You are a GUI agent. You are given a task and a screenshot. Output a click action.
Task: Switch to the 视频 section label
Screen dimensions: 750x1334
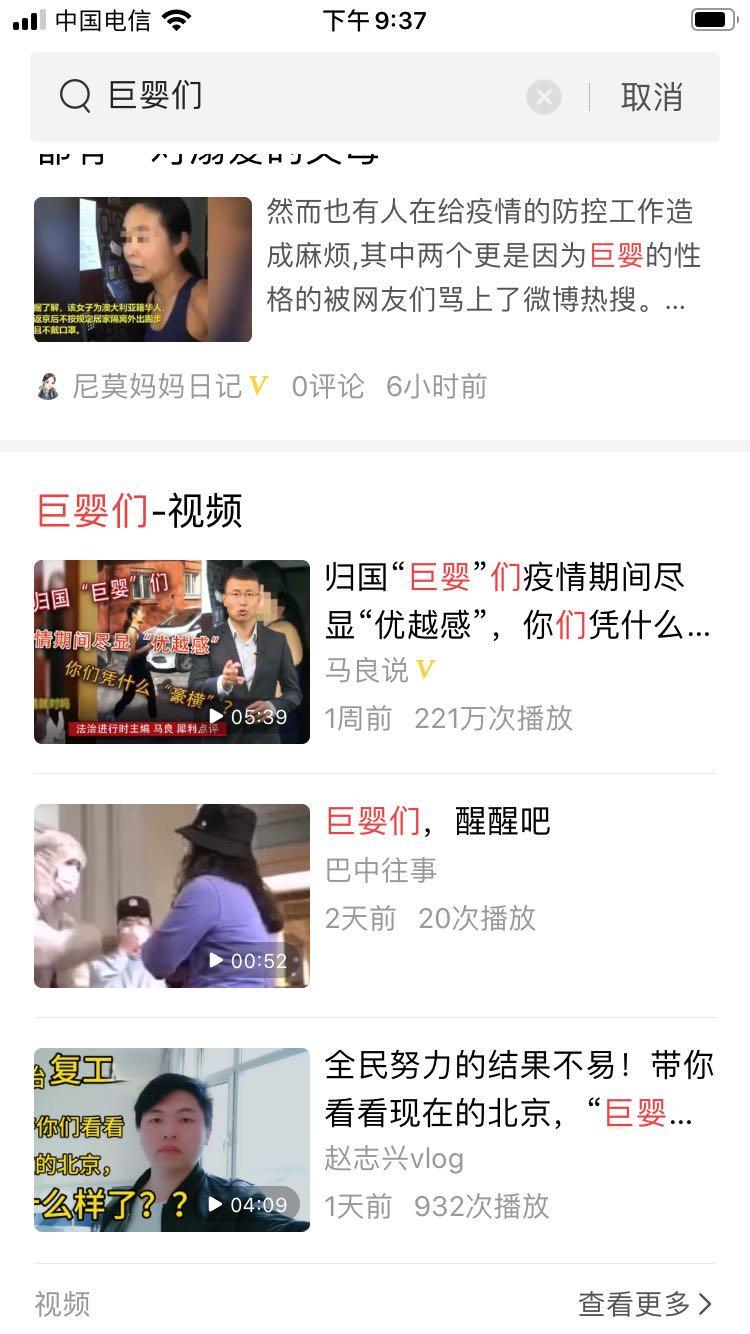[x=58, y=1305]
